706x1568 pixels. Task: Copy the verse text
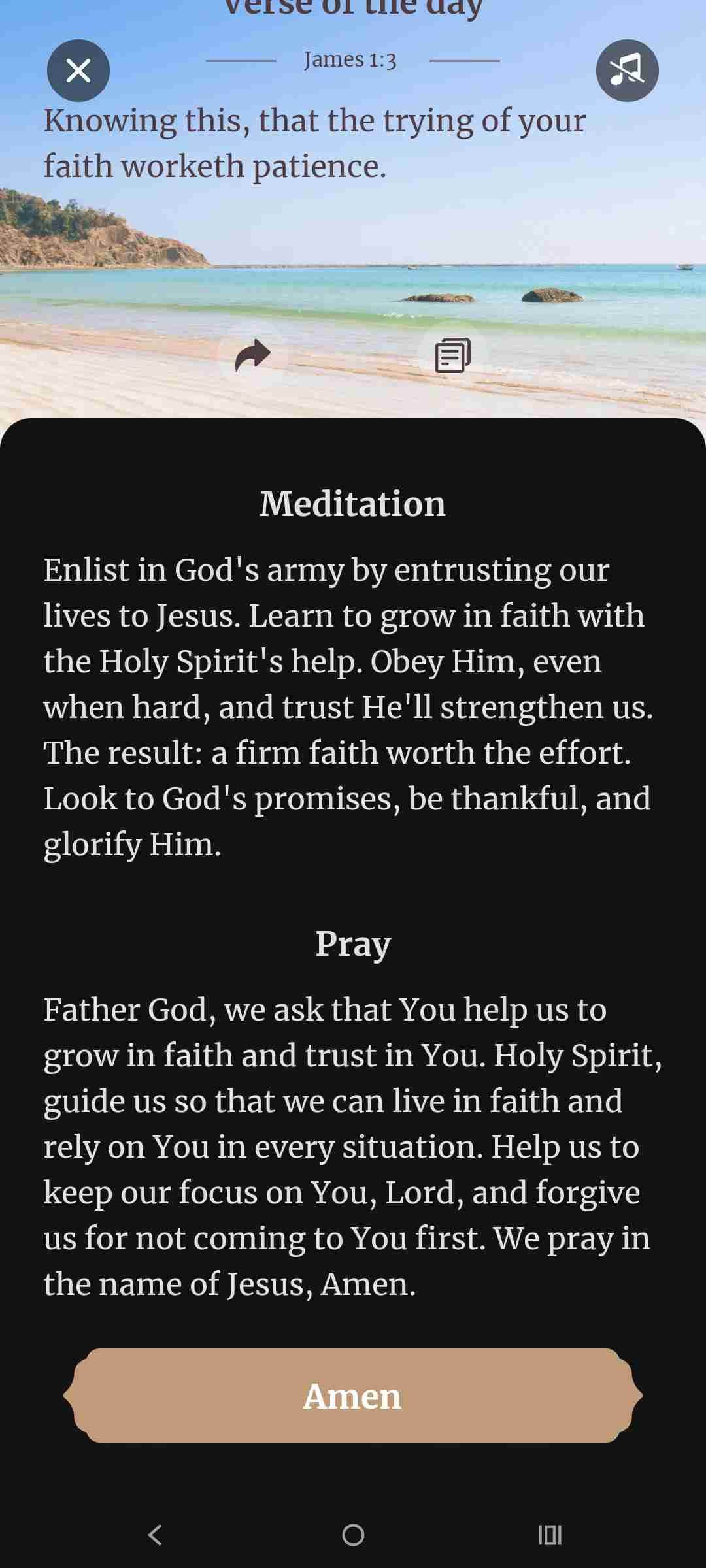point(453,355)
